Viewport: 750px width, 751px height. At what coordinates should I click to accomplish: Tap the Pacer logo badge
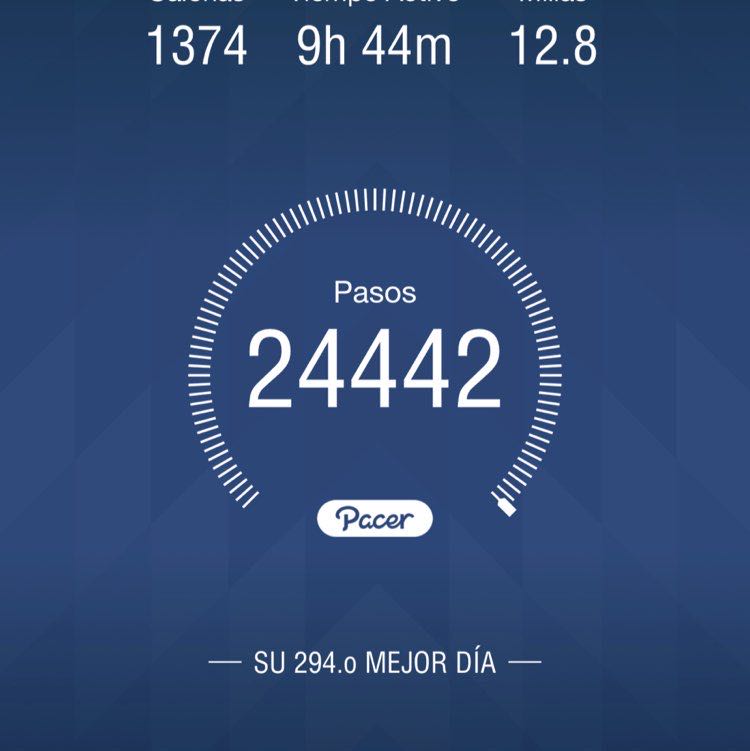coord(375,516)
